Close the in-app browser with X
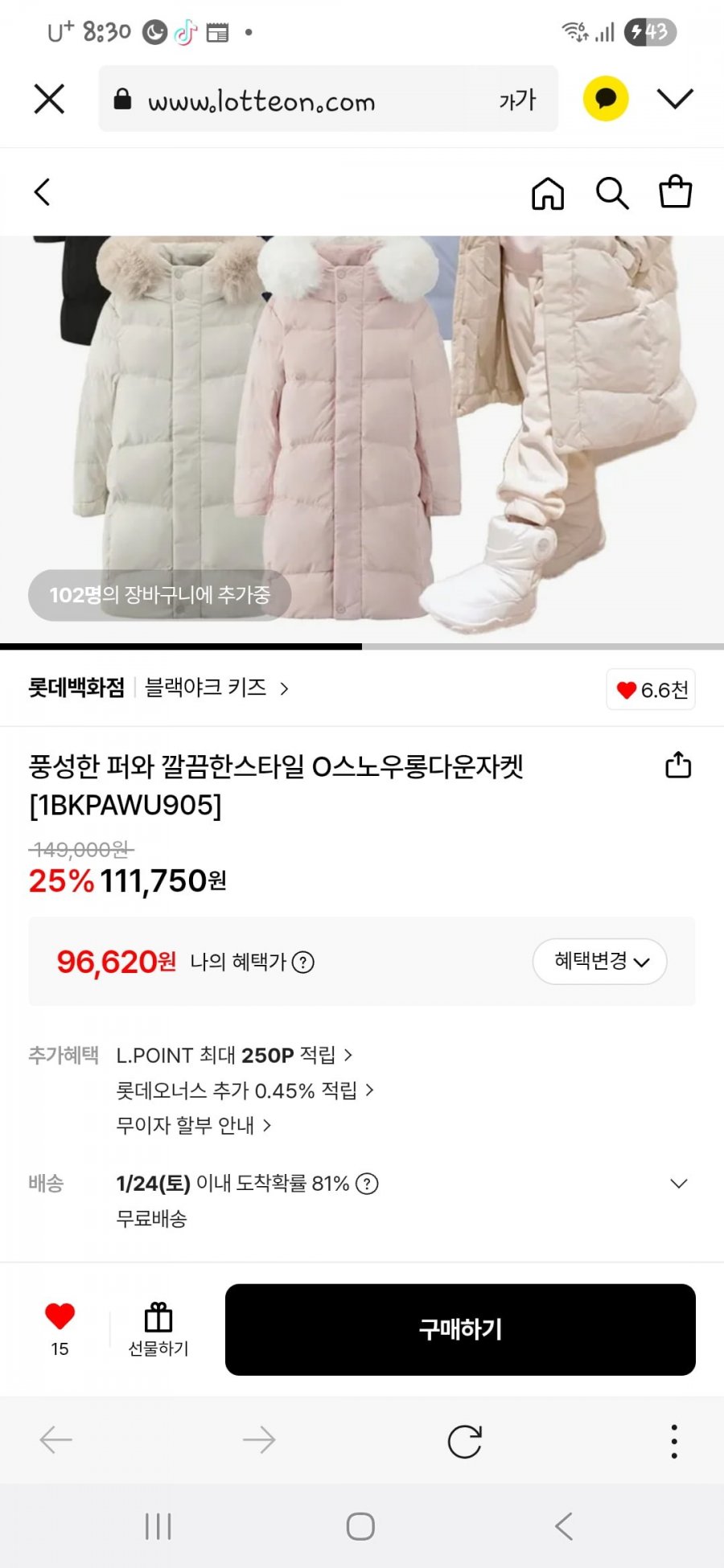The width and height of the screenshot is (724, 1568). [49, 100]
